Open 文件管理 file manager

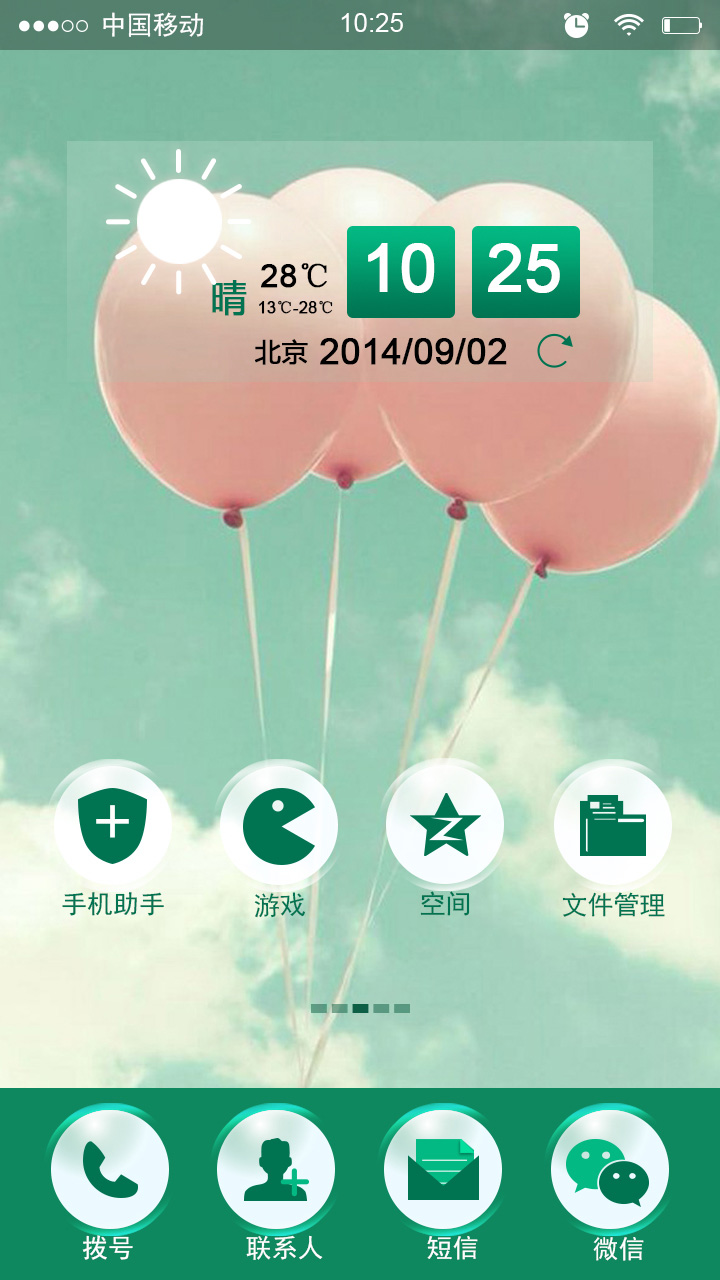(612, 826)
